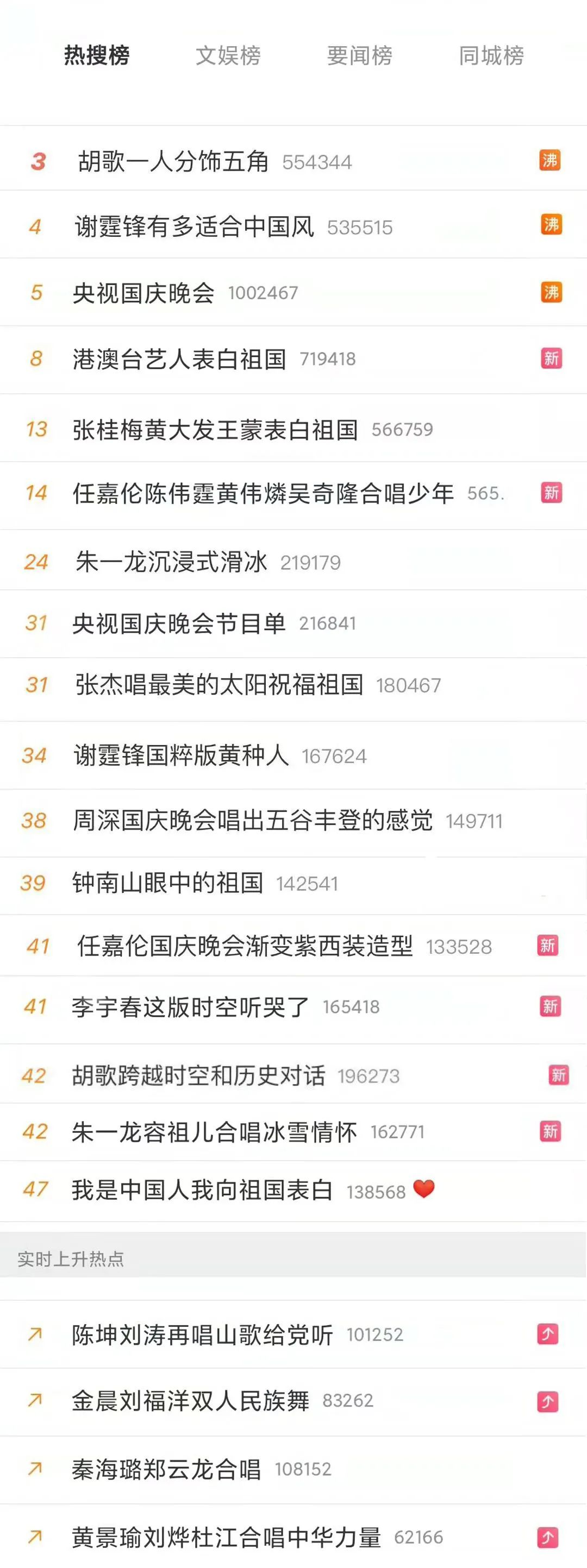Switch to the 要闻榜 tab
The height and width of the screenshot is (1568, 587).
(359, 55)
